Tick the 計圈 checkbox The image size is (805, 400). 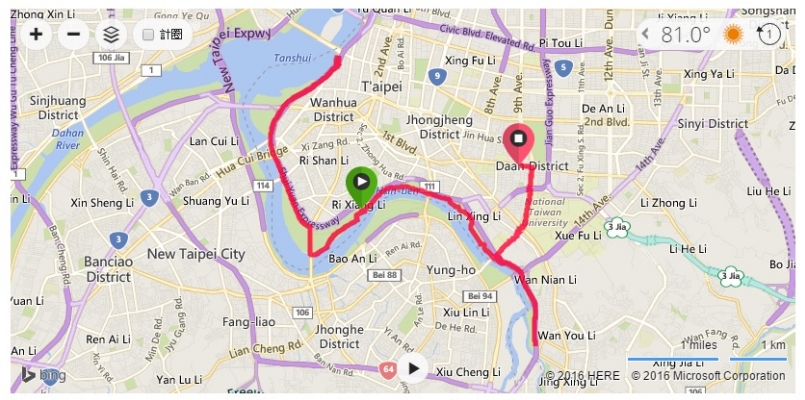click(x=149, y=34)
